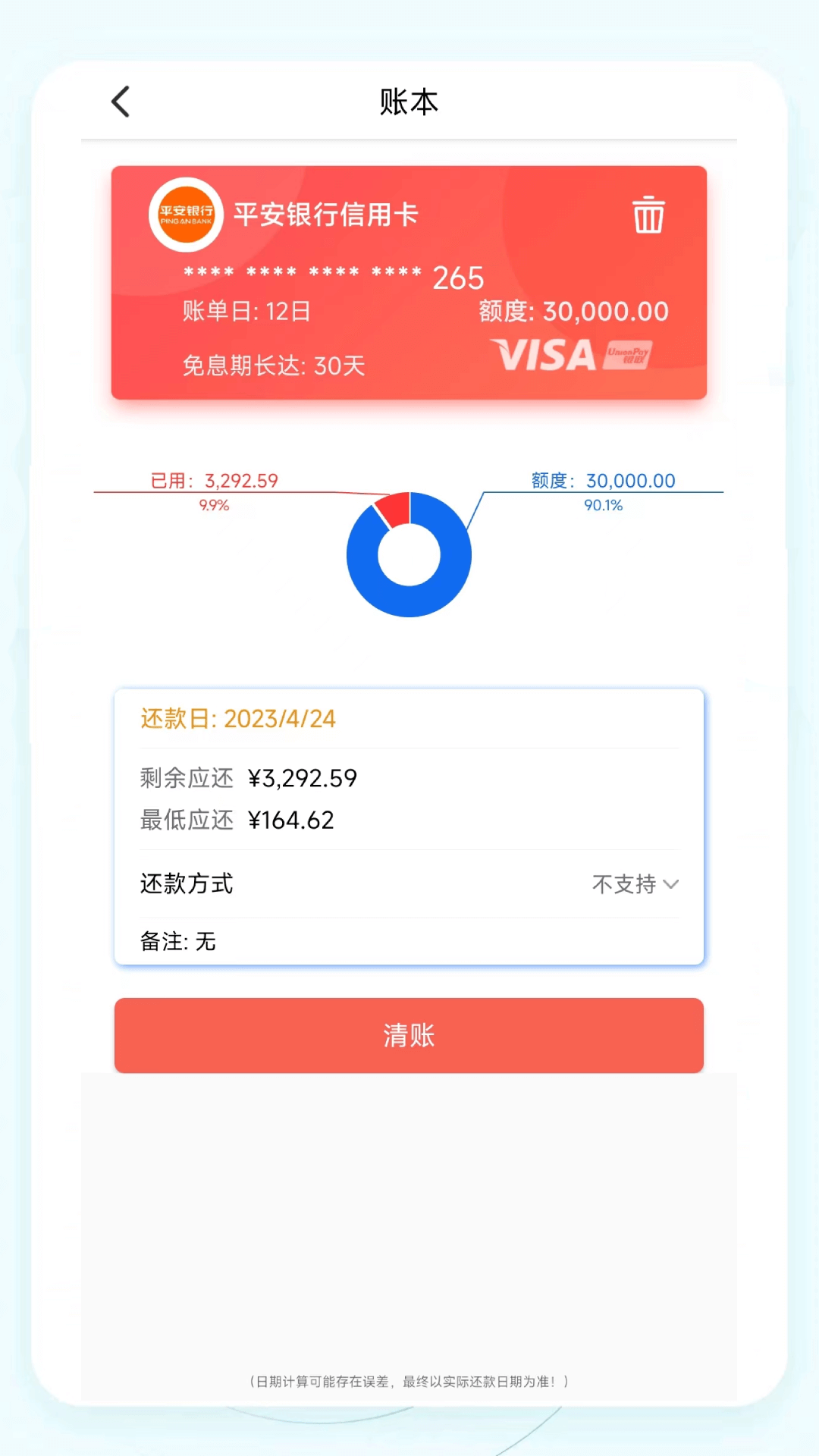This screenshot has width=819, height=1456.
Task: Click the 已用 3,292.59 amount label
Action: coord(215,480)
